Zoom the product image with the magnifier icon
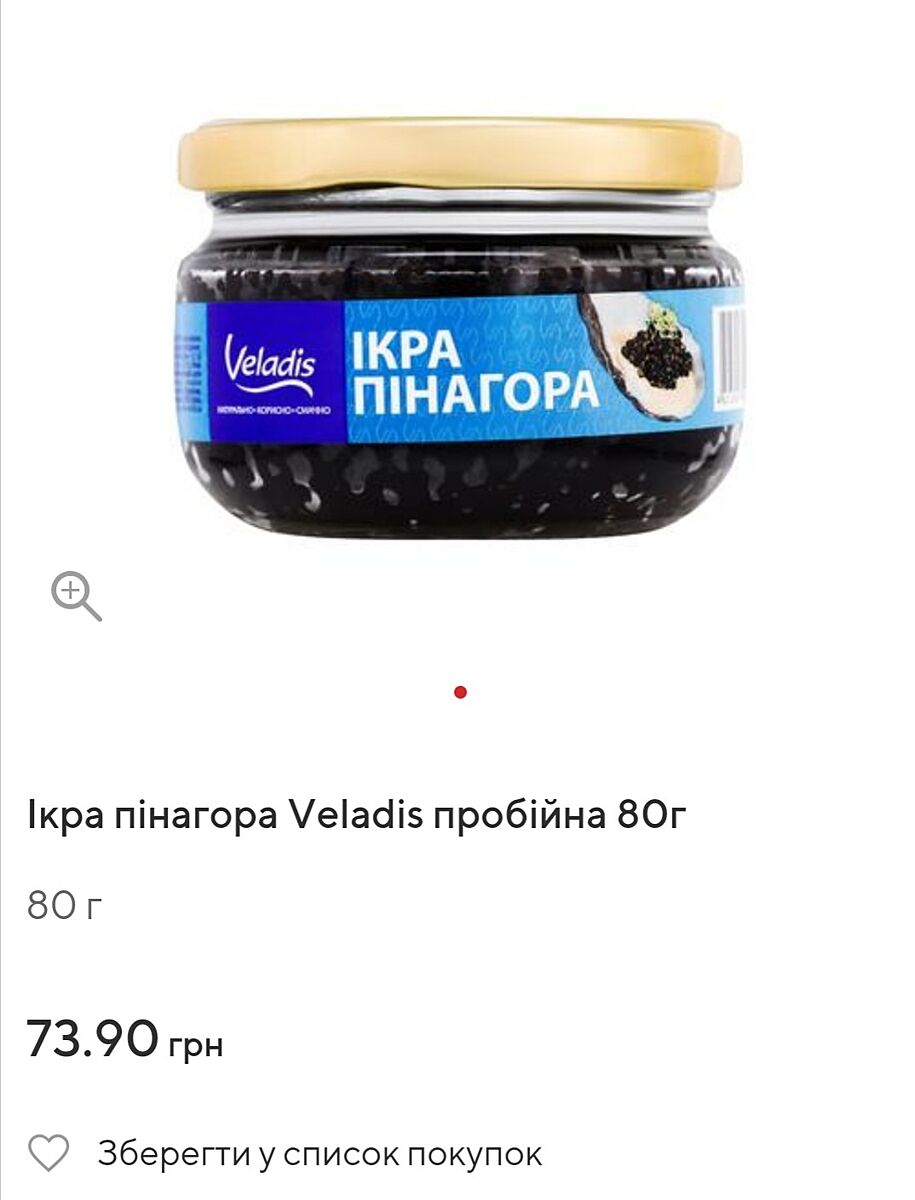915x1200 pixels. tap(76, 596)
